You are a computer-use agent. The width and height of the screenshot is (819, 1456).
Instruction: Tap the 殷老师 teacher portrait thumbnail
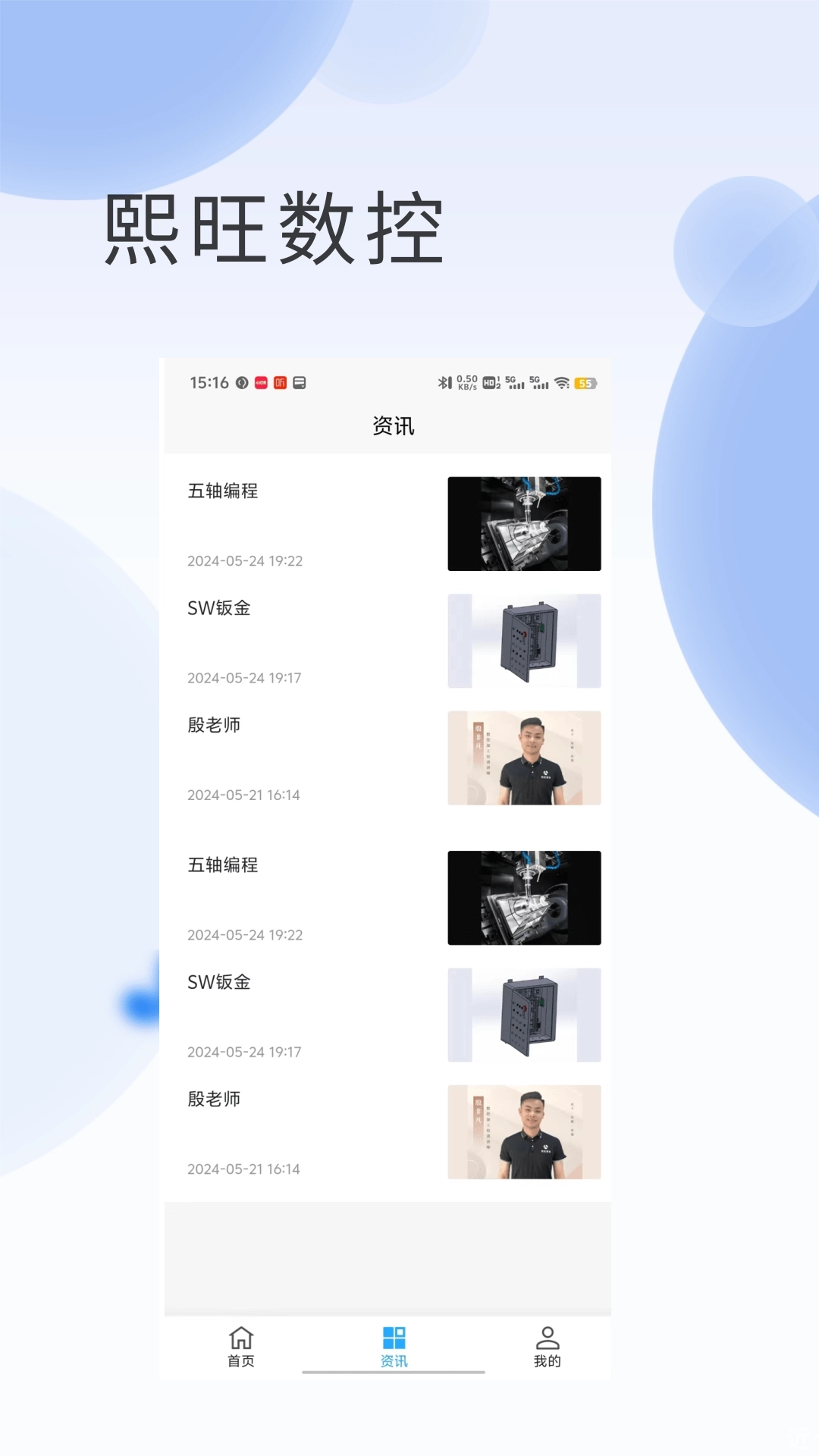pyautogui.click(x=524, y=757)
